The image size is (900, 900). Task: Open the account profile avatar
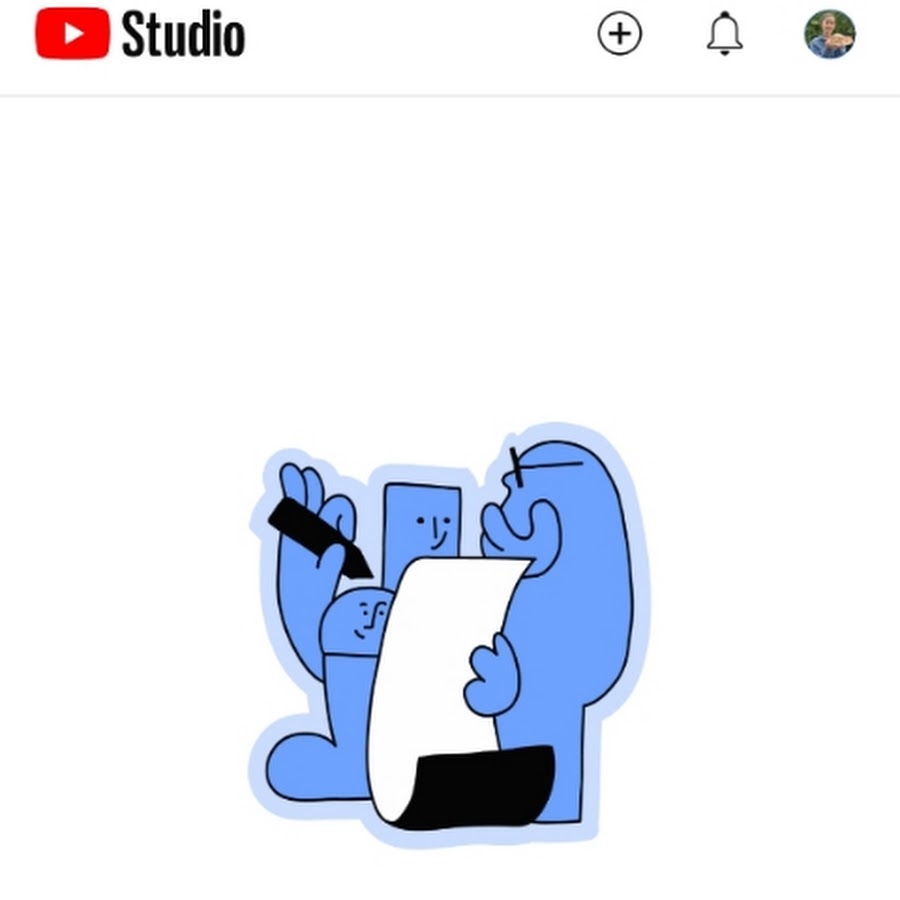830,35
